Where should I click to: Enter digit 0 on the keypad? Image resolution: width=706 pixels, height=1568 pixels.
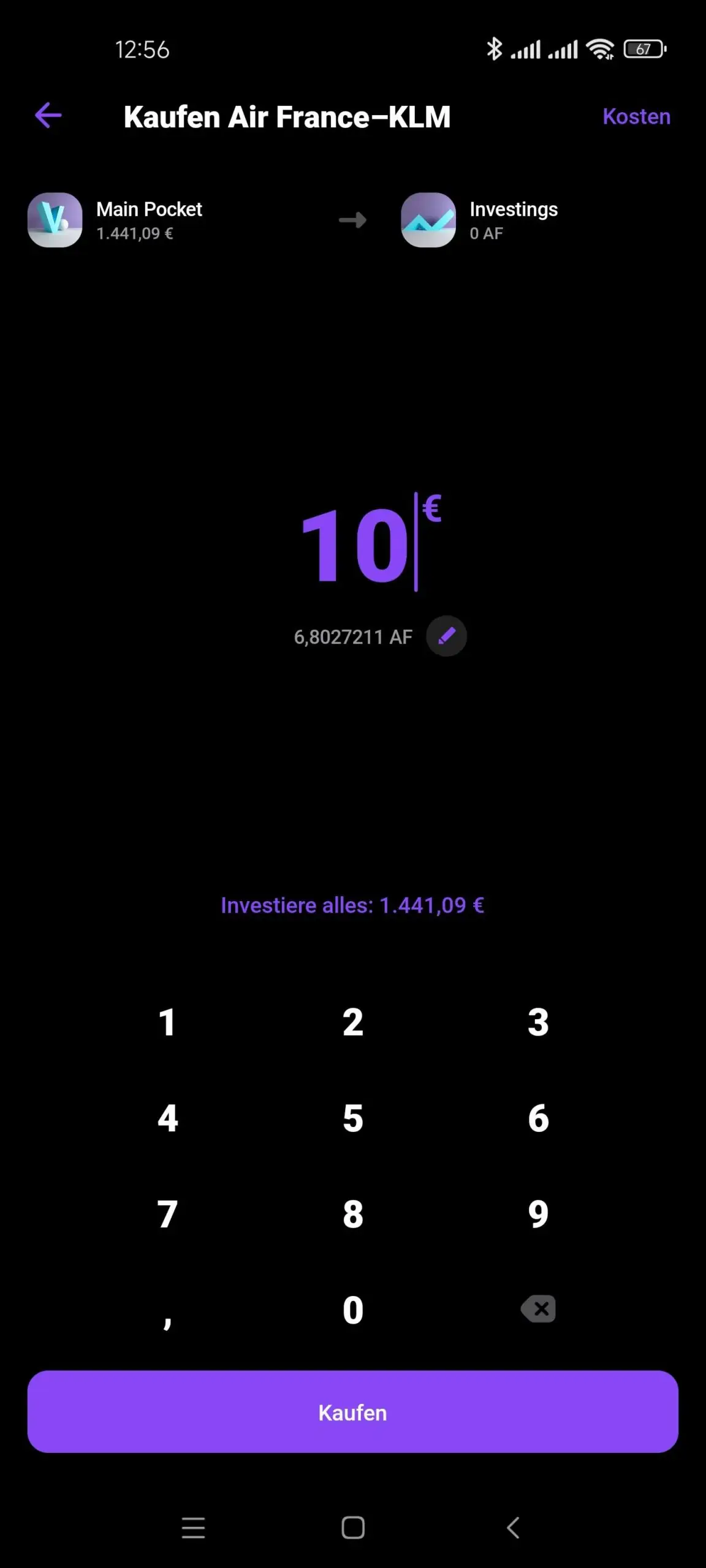pos(353,1310)
